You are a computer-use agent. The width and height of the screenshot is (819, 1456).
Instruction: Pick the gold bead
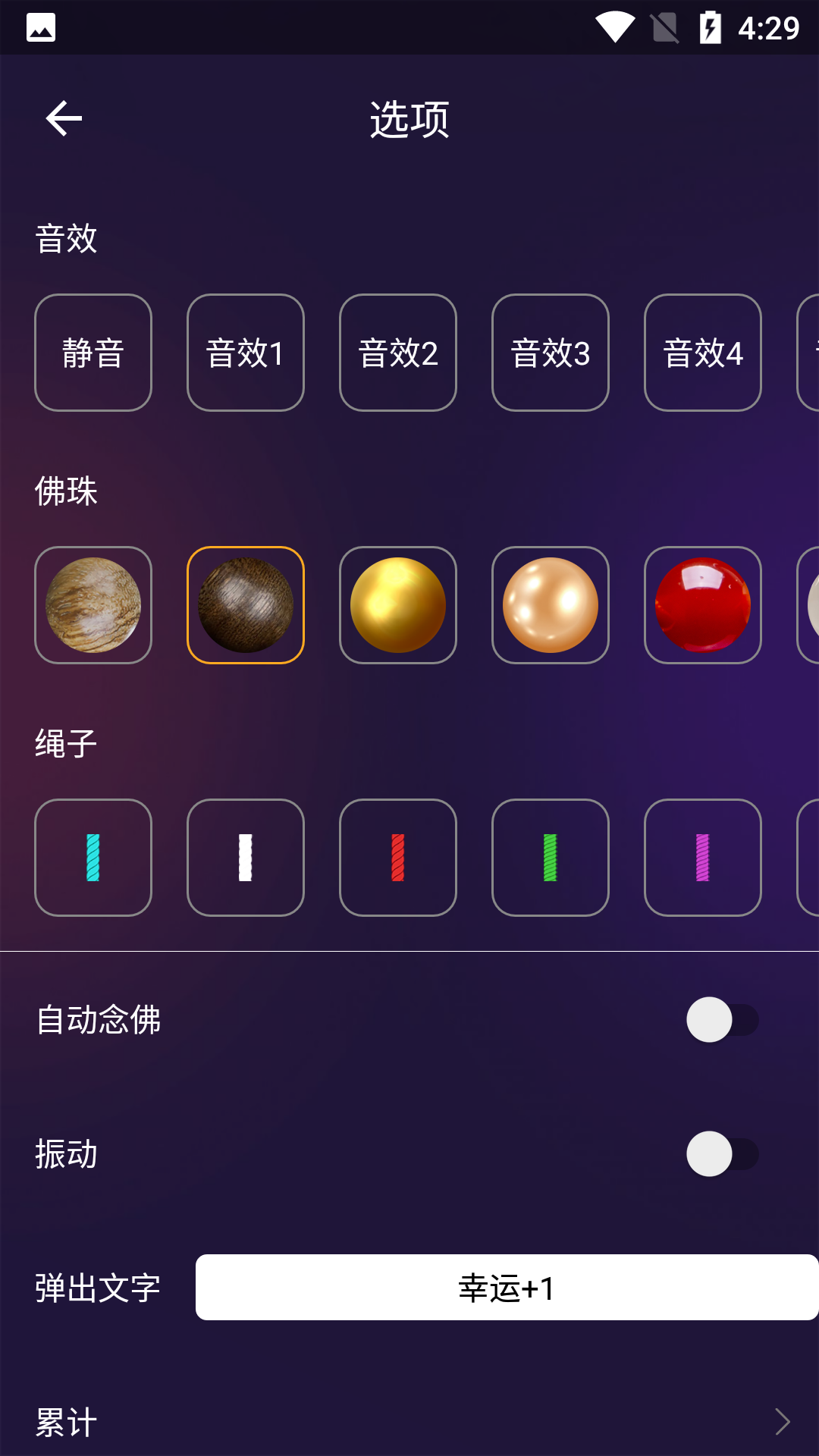398,605
